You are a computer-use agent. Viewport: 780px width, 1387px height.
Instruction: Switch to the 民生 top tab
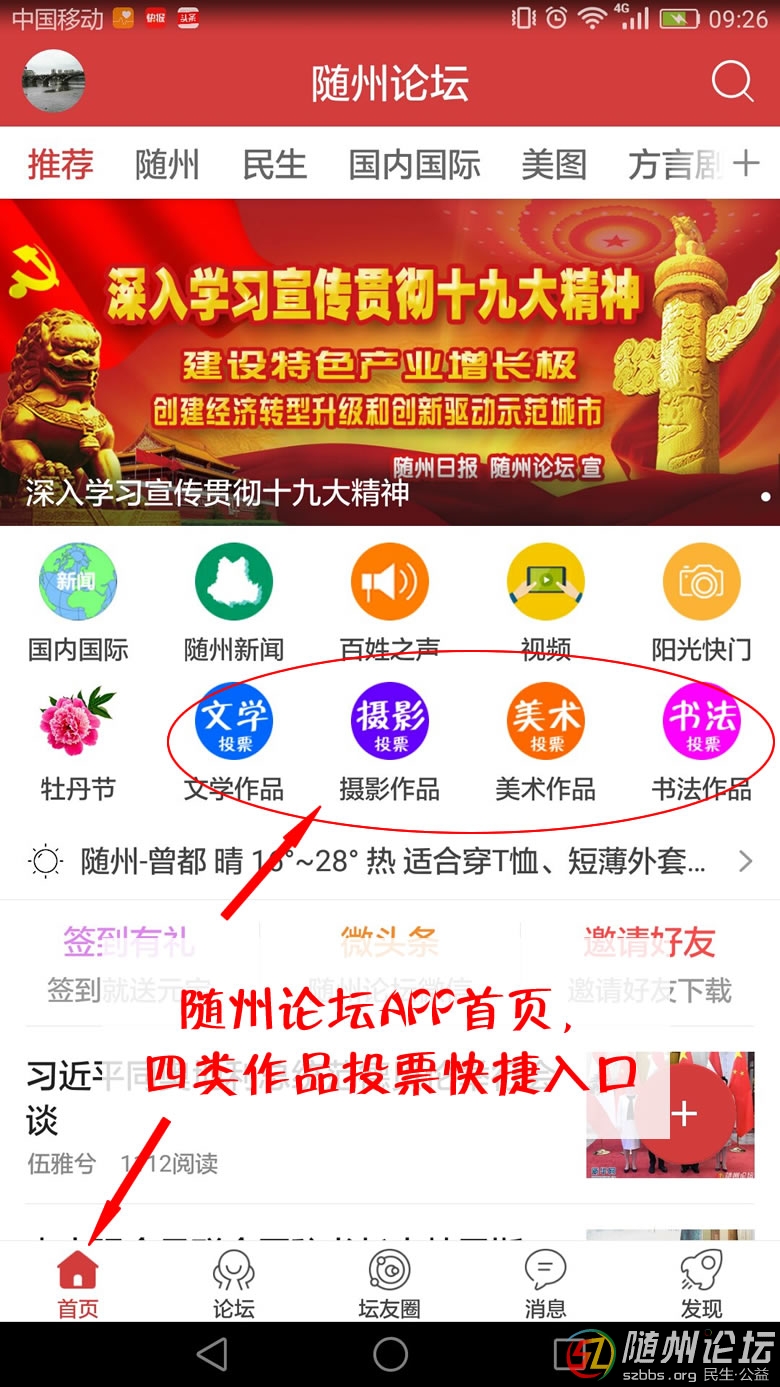pos(275,164)
